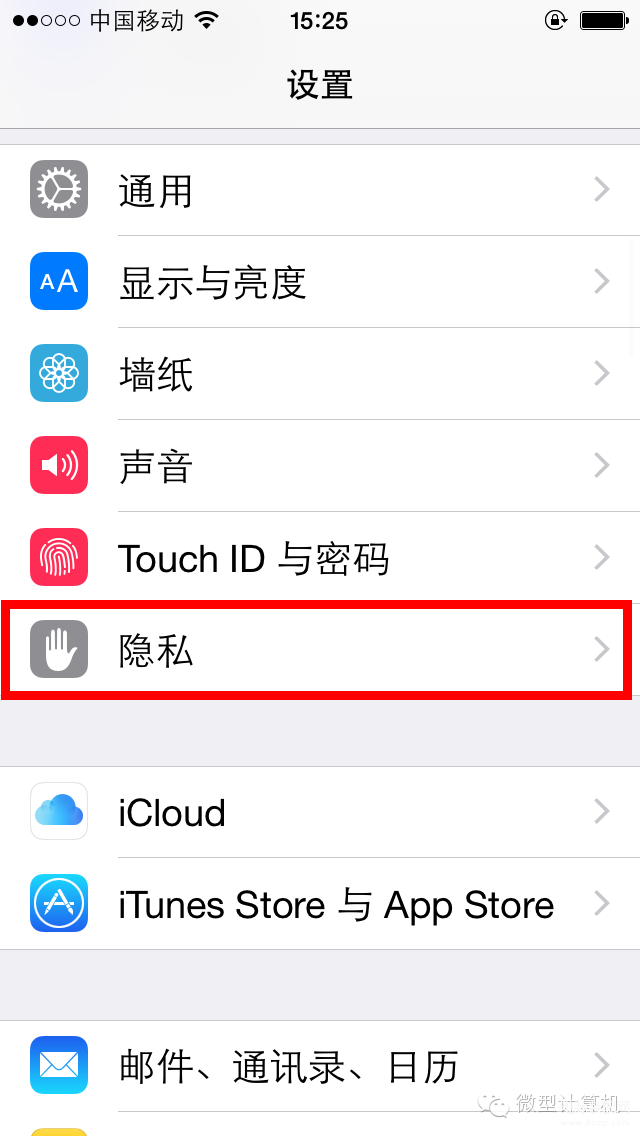
Task: Select the 隐私 row
Action: tap(320, 650)
